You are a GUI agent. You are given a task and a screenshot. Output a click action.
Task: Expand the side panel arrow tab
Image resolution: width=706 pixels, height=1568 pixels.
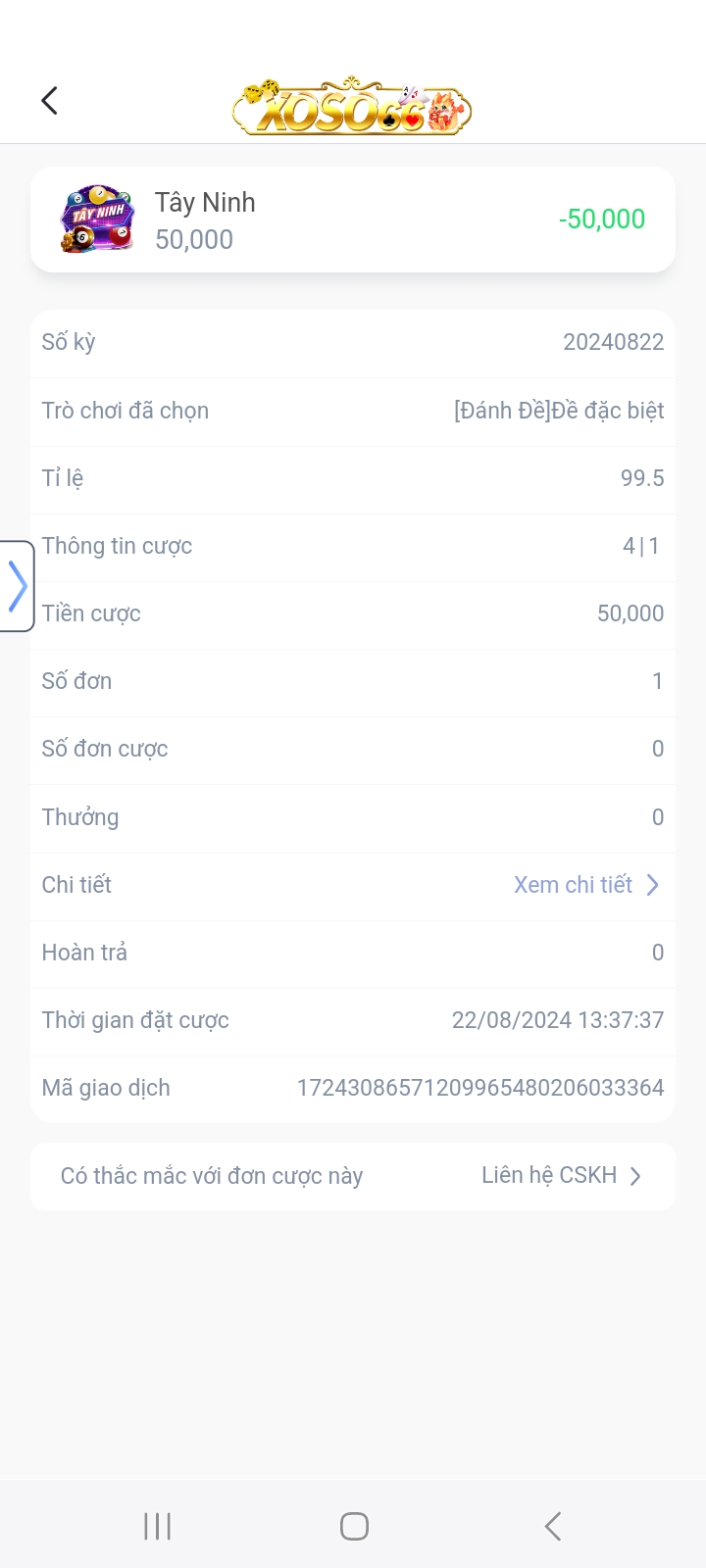pyautogui.click(x=17, y=586)
